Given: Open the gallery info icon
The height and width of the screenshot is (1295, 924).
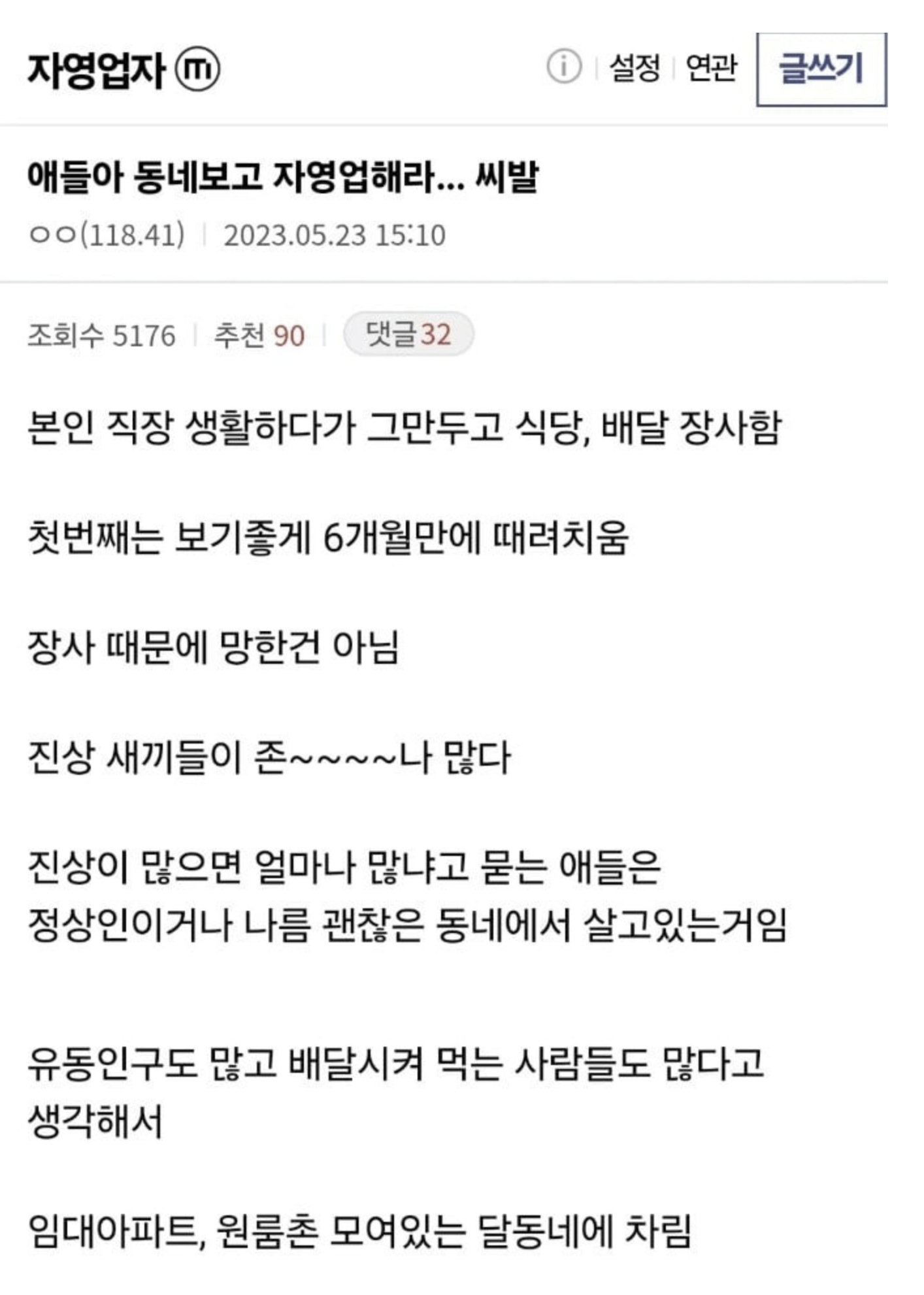Looking at the screenshot, I should point(563,67).
